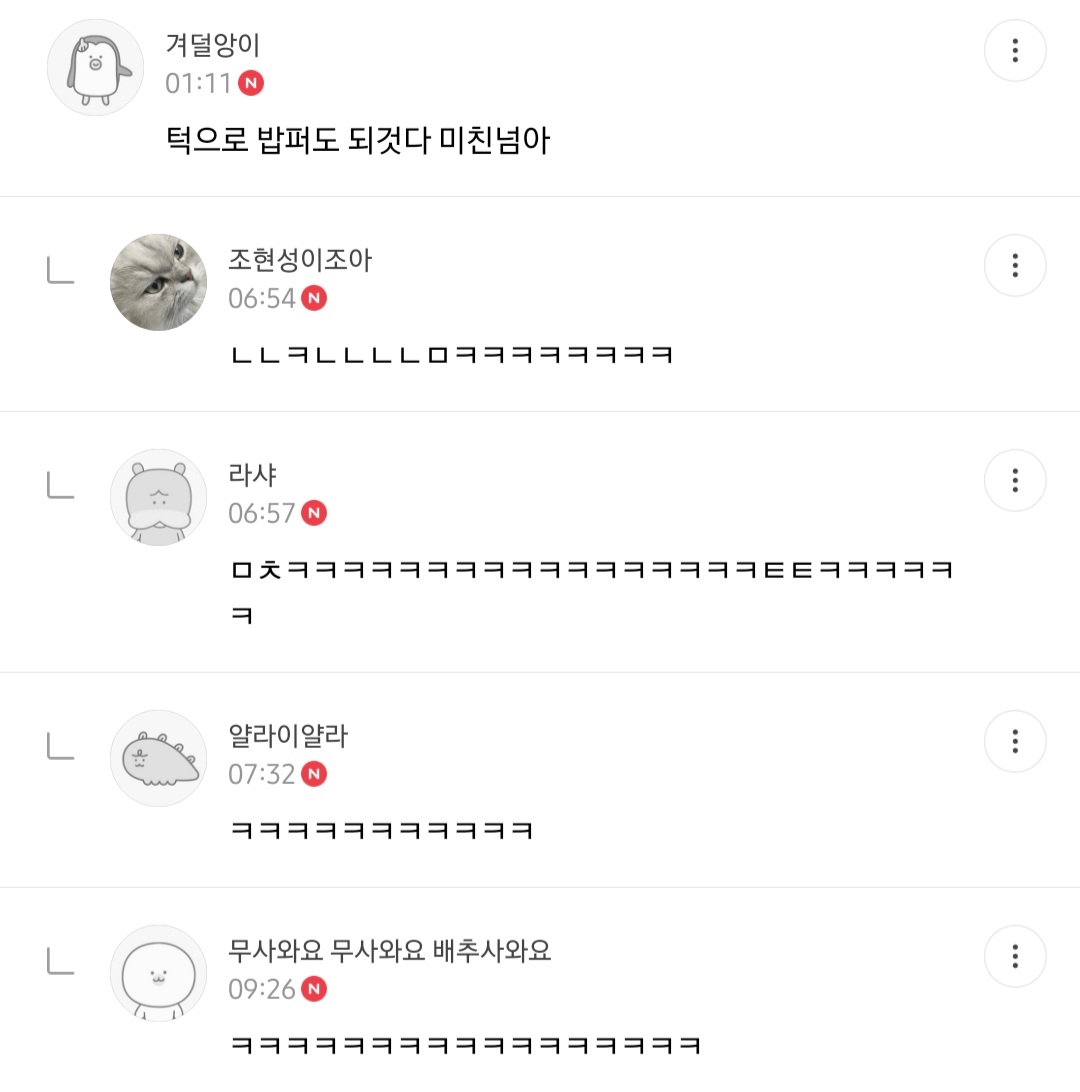
Task: Open options menu for 겨덜앙이's comment
Action: pyautogui.click(x=1015, y=50)
